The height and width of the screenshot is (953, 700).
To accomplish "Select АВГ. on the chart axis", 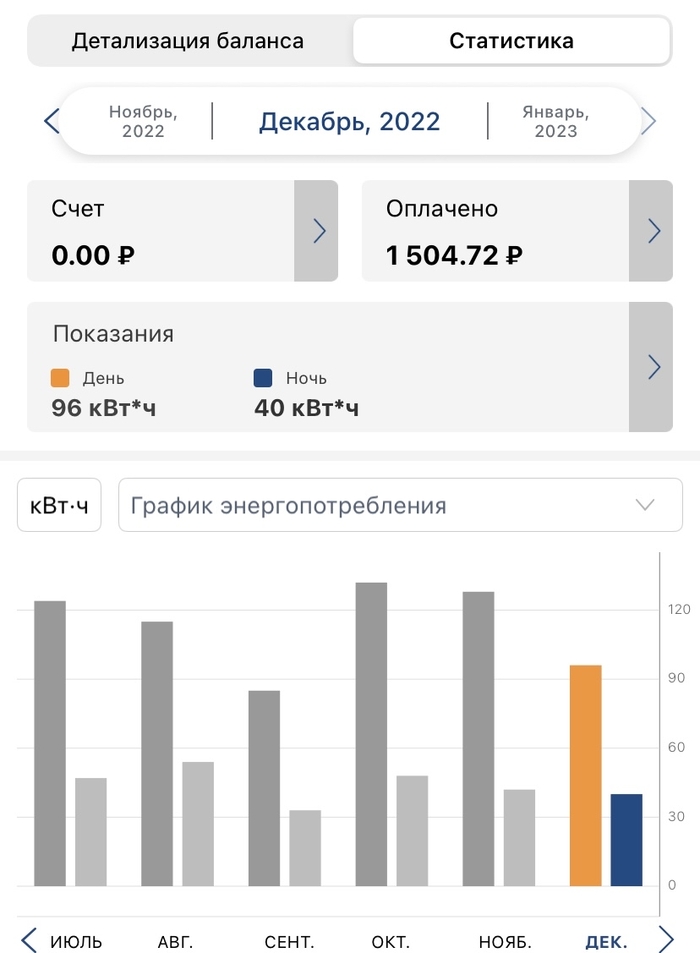I will coord(176,942).
